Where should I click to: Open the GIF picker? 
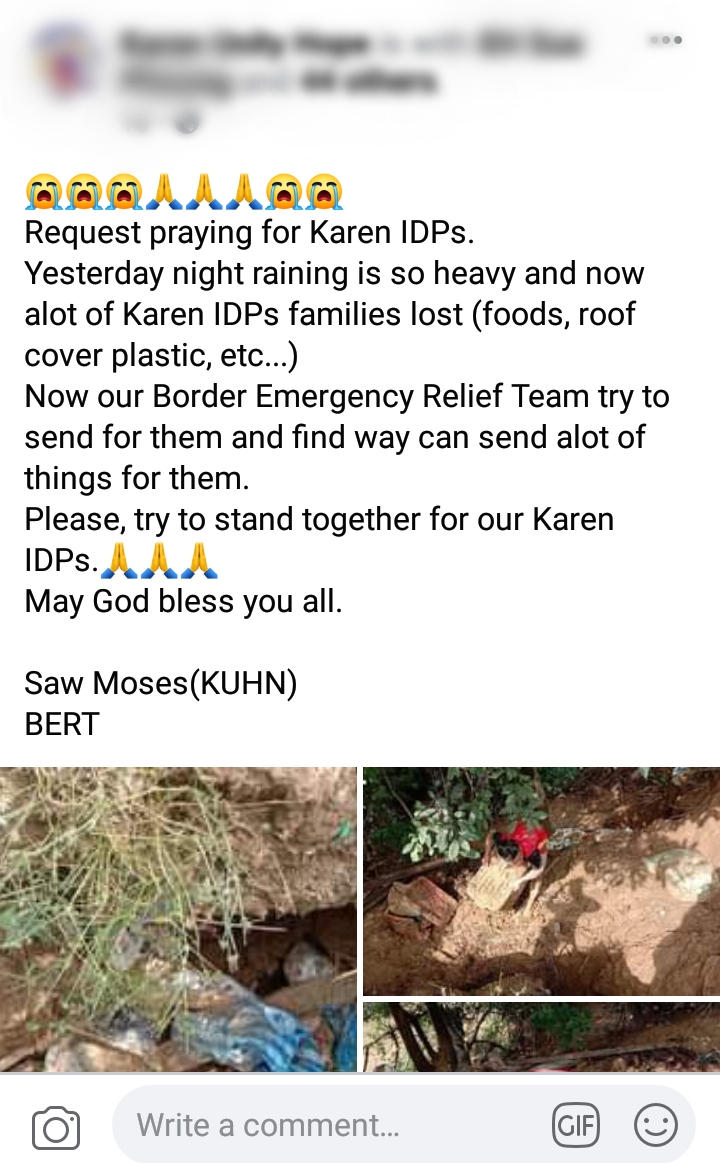[x=576, y=1125]
